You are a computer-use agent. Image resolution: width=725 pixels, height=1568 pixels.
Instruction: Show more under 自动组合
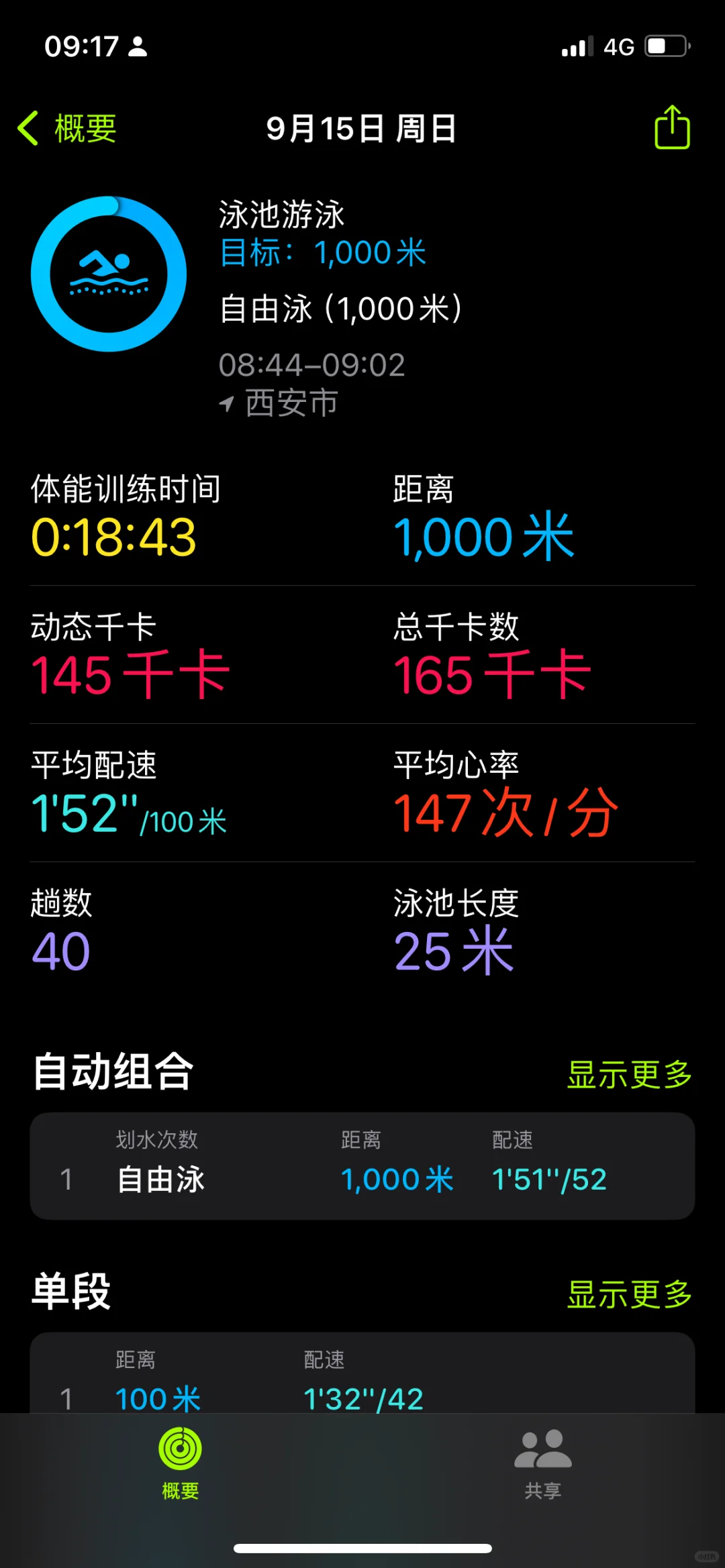(x=629, y=1075)
